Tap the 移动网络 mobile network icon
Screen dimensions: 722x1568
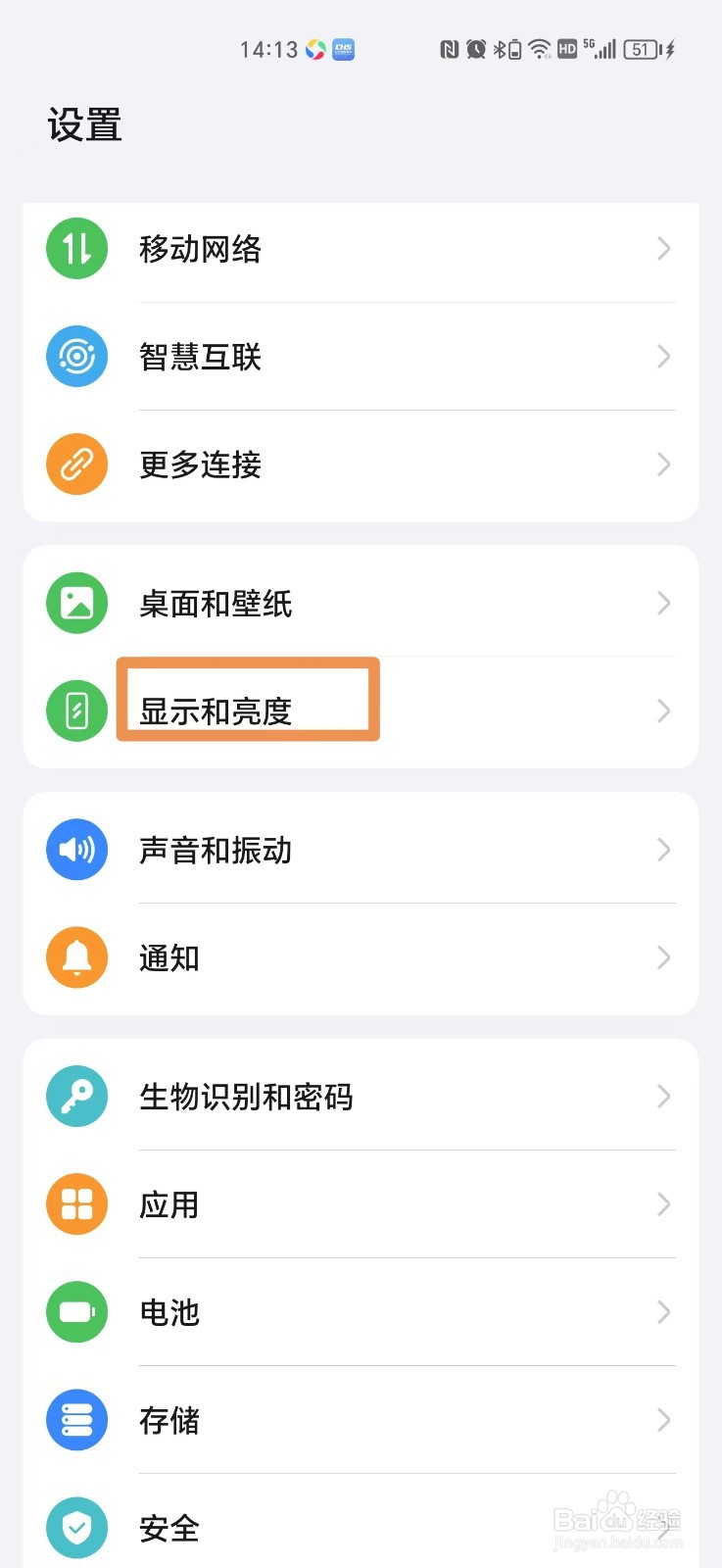(x=76, y=249)
